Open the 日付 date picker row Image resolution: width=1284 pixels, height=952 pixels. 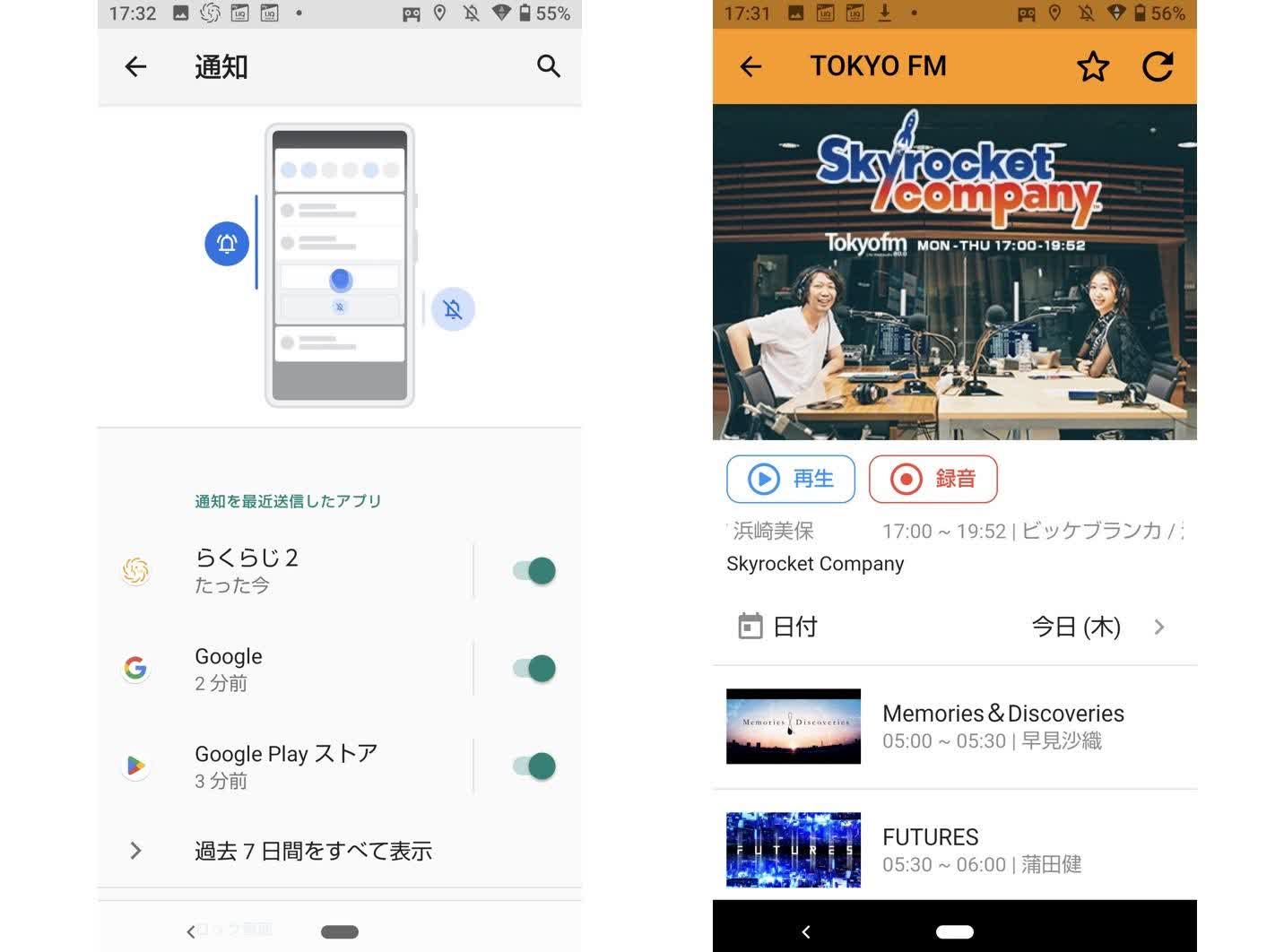(x=954, y=627)
